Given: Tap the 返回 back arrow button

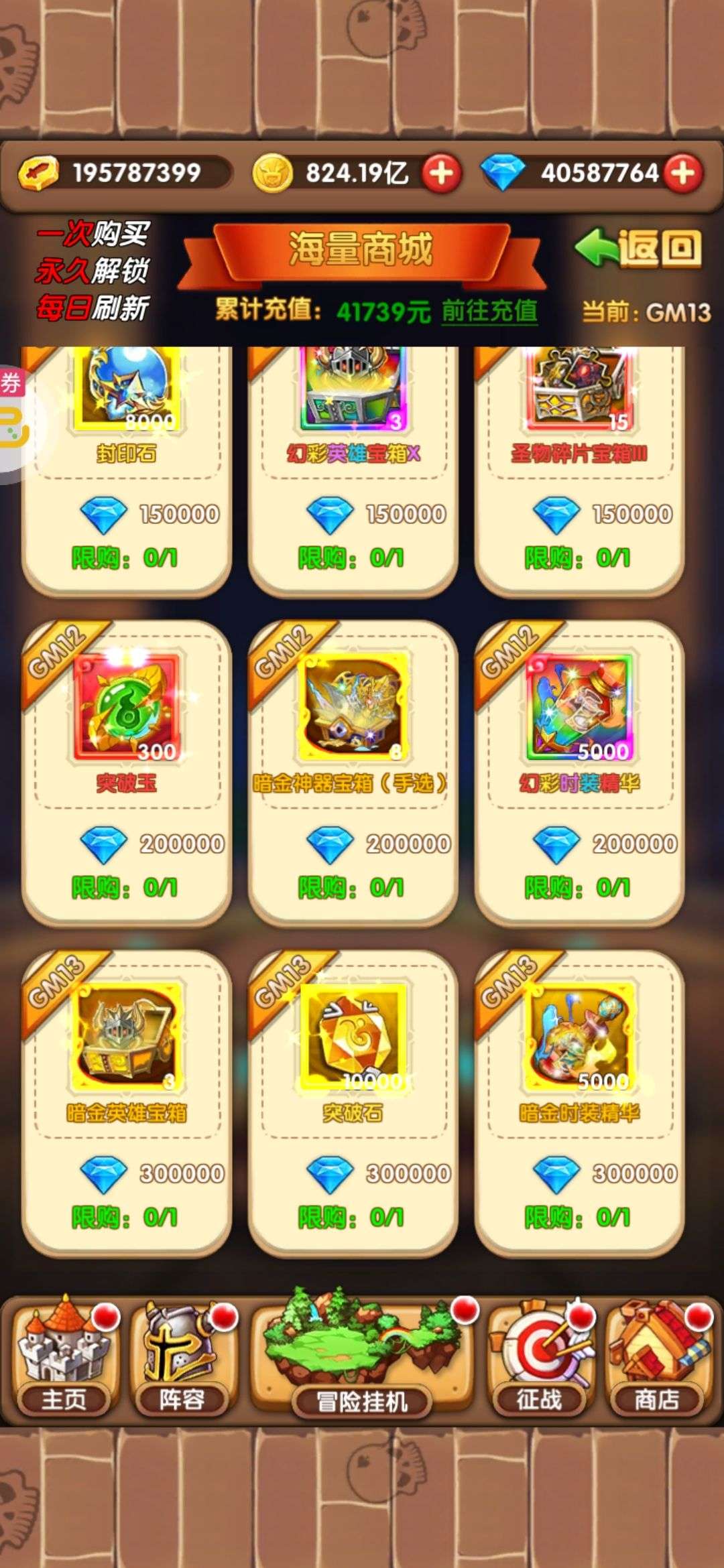Looking at the screenshot, I should tap(638, 249).
